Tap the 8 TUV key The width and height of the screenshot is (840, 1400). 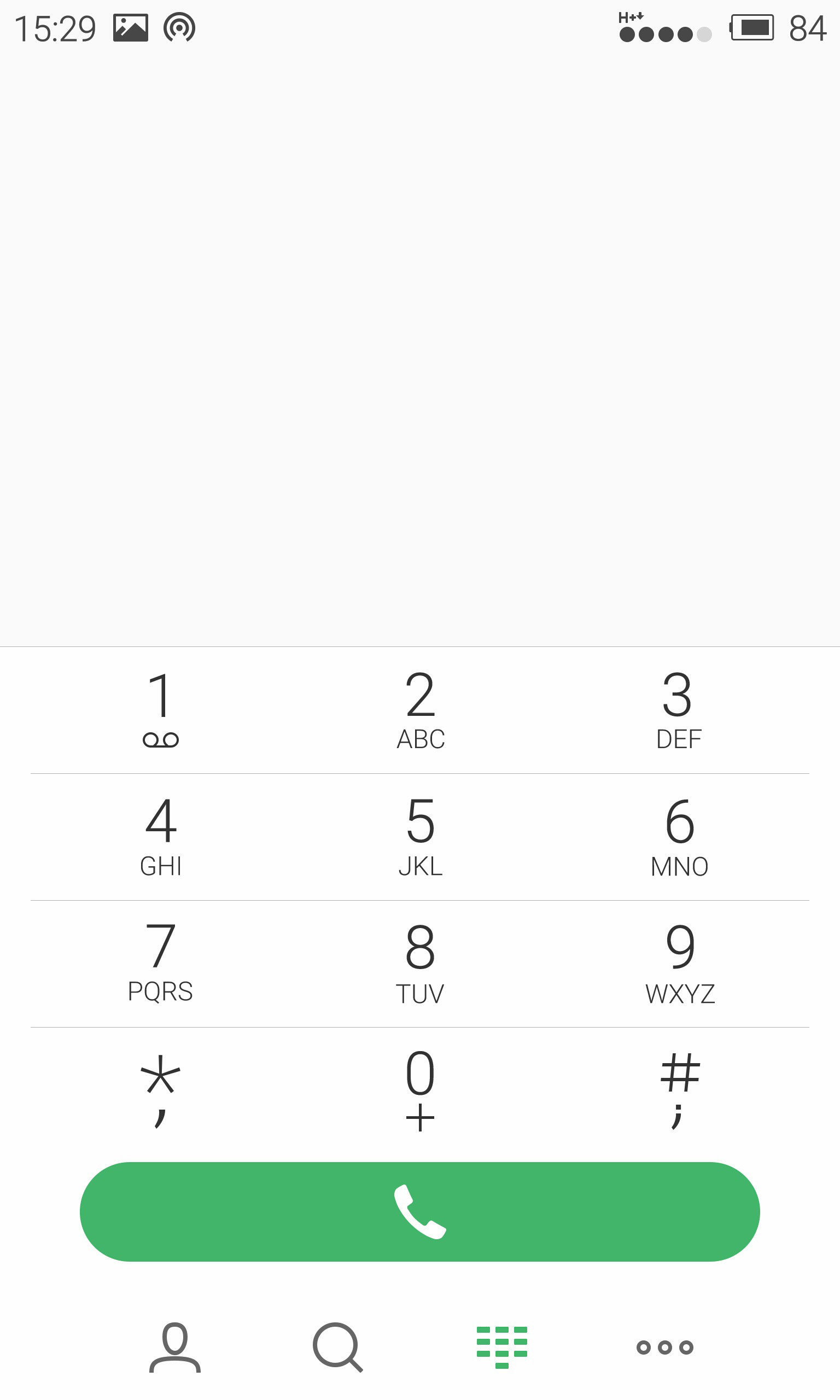420,963
